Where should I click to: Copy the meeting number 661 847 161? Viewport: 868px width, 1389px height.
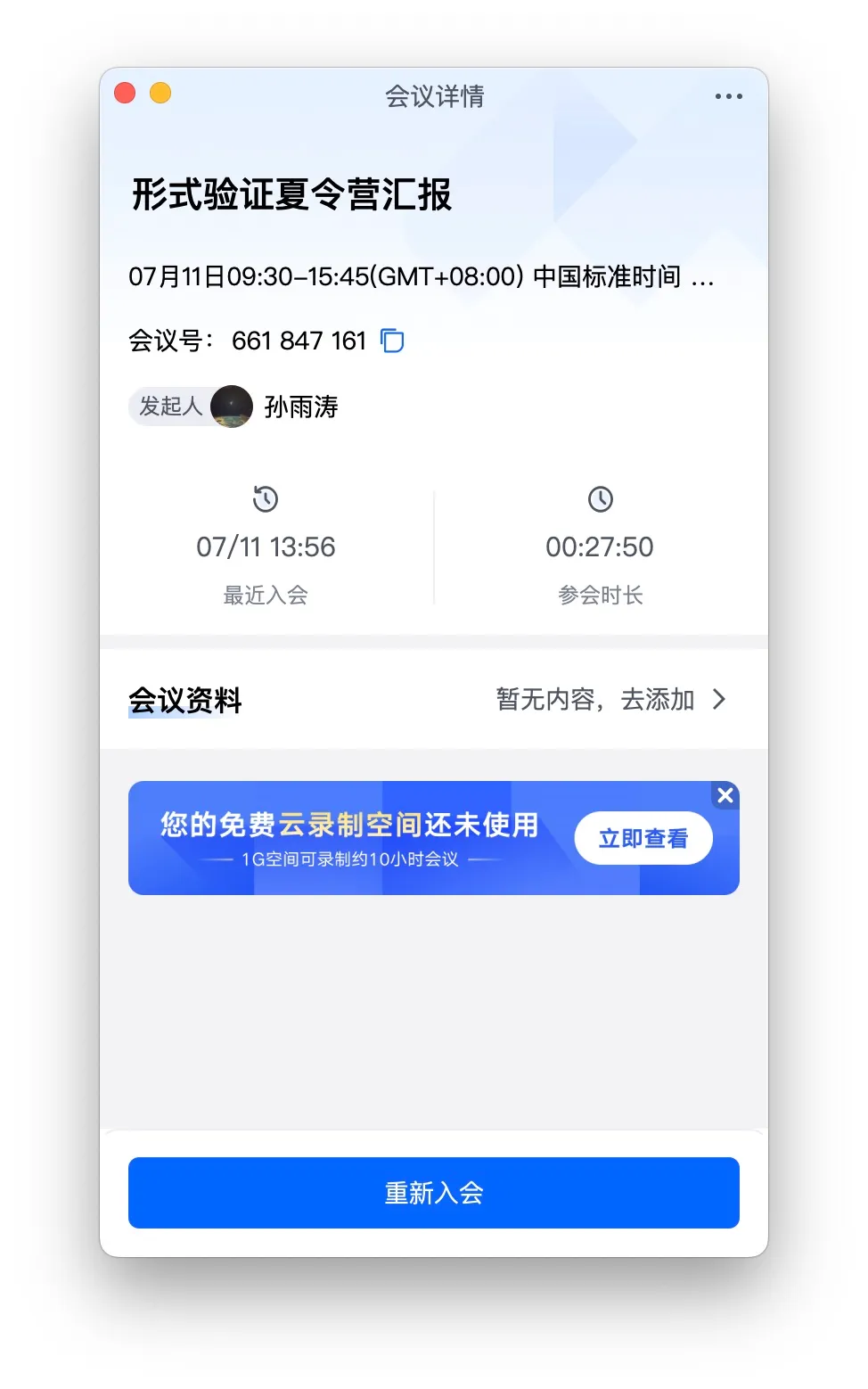(x=392, y=341)
